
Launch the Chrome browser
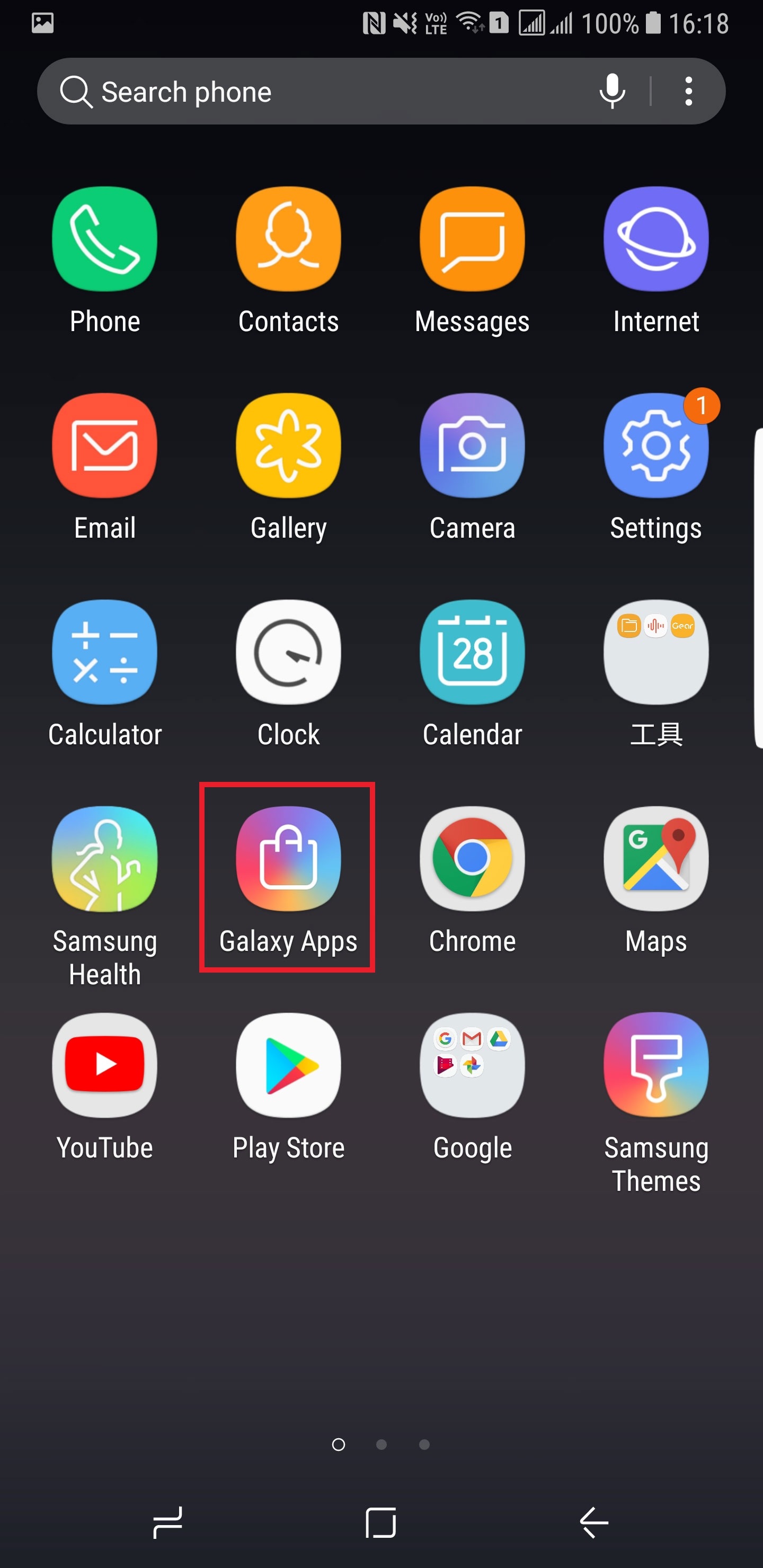(472, 858)
